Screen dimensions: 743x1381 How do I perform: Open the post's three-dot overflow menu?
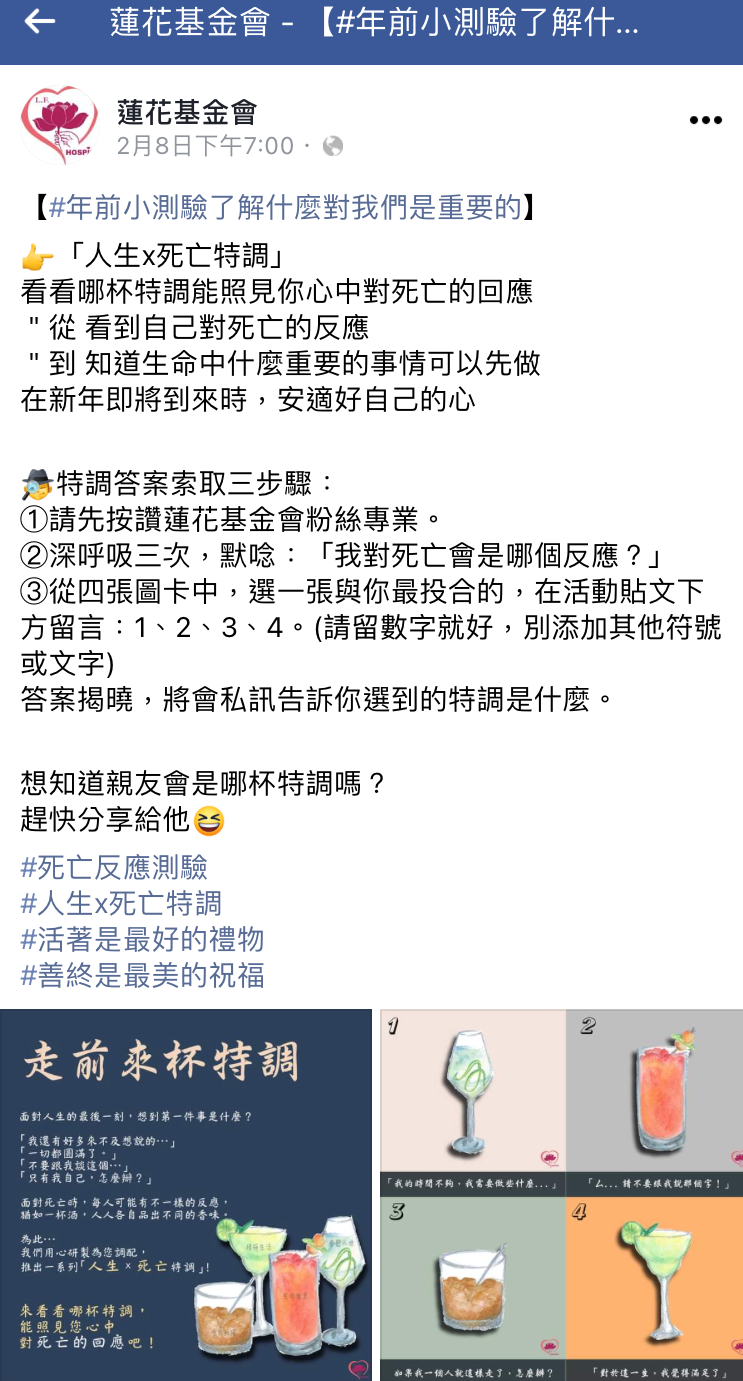tap(705, 121)
